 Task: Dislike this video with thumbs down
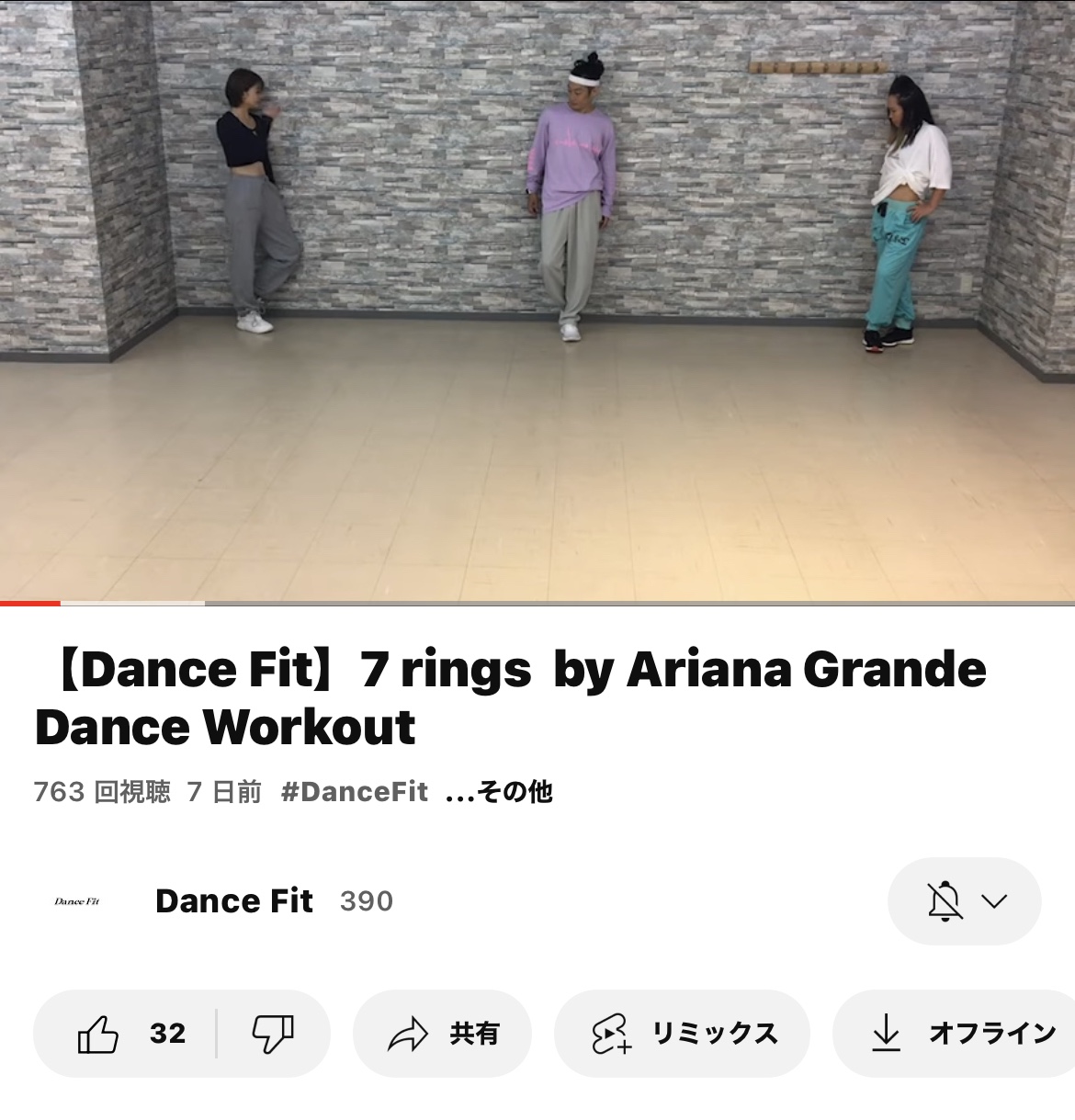pos(273,1034)
